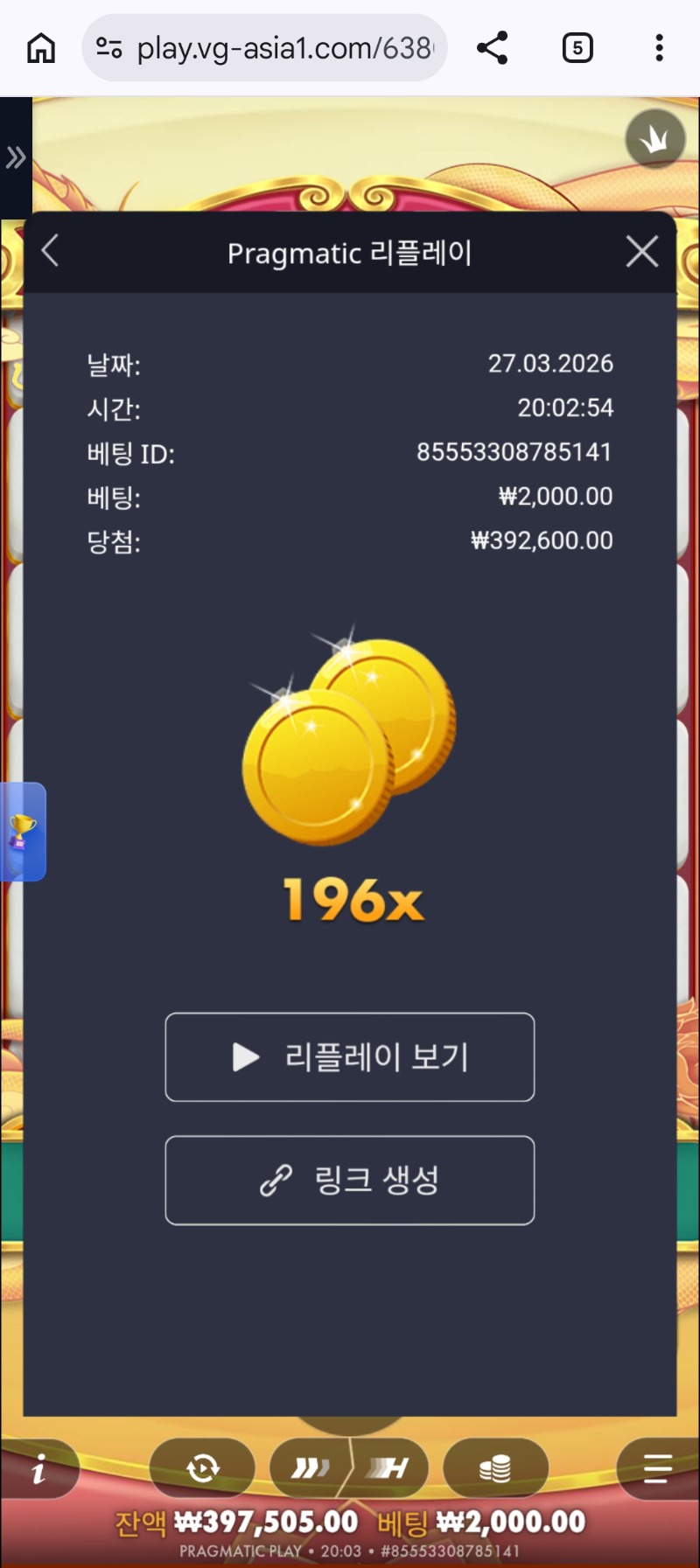
Task: Share the current page
Action: [493, 48]
